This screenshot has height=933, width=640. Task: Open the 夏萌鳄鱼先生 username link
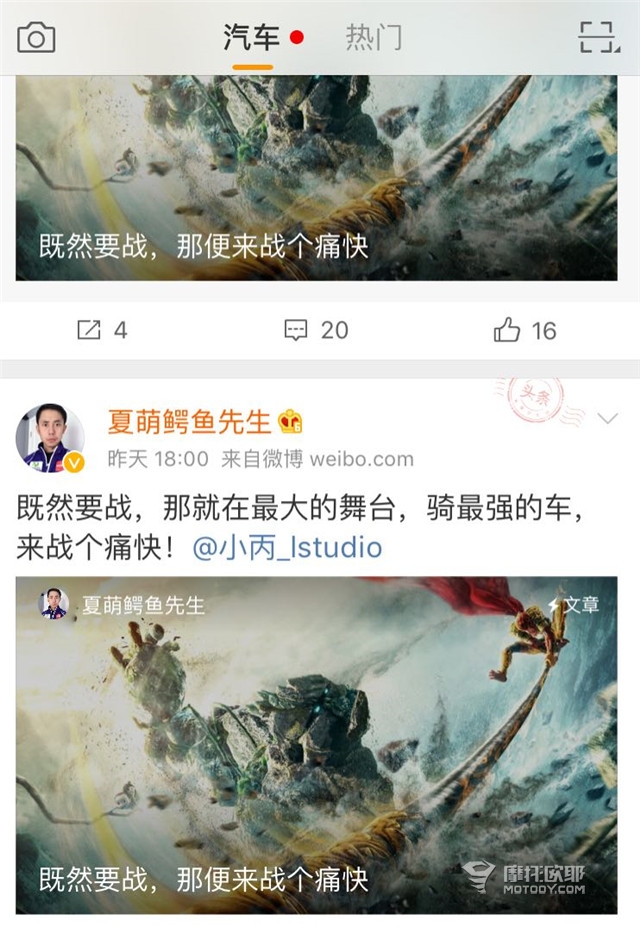click(x=189, y=422)
